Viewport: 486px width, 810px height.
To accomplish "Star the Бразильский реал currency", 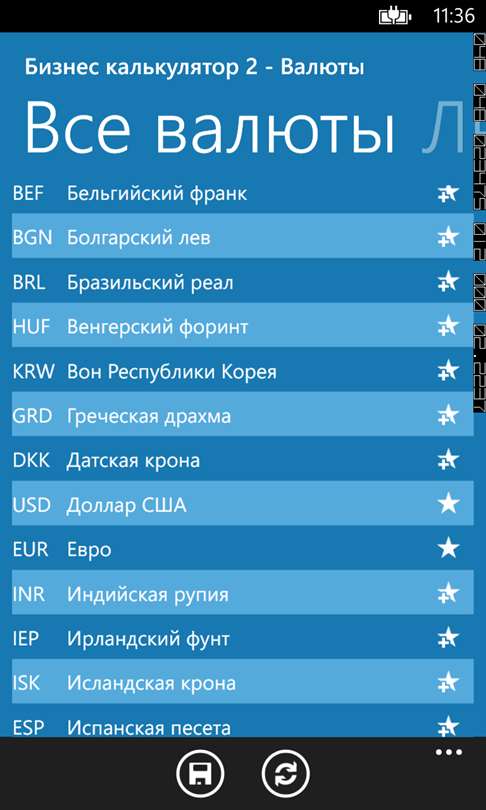I will point(448,283).
